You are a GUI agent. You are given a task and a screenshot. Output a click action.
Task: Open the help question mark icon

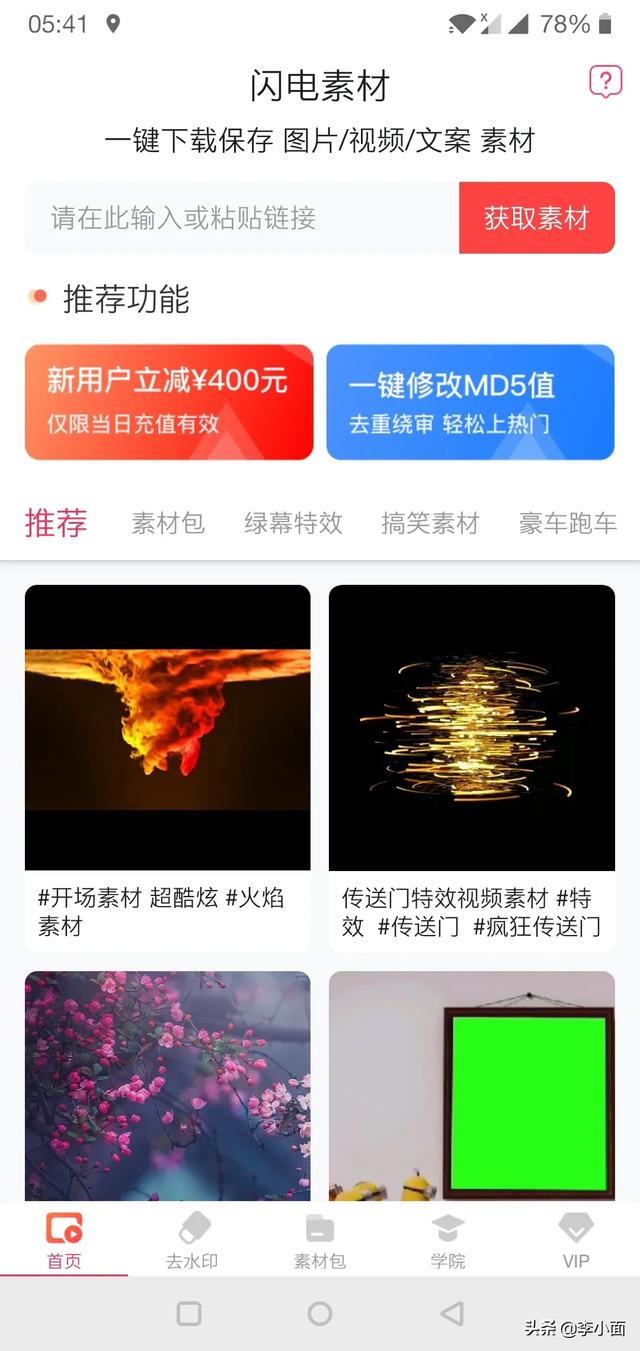coord(605,82)
